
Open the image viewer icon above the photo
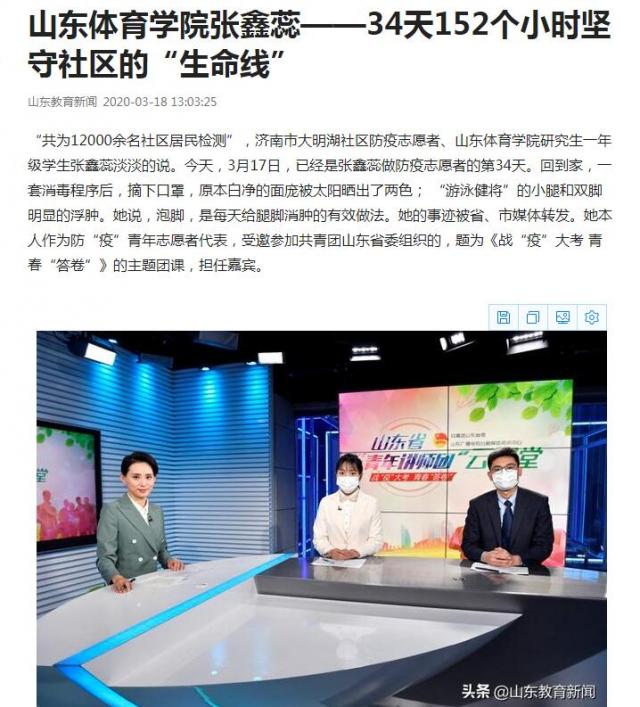coord(562,317)
